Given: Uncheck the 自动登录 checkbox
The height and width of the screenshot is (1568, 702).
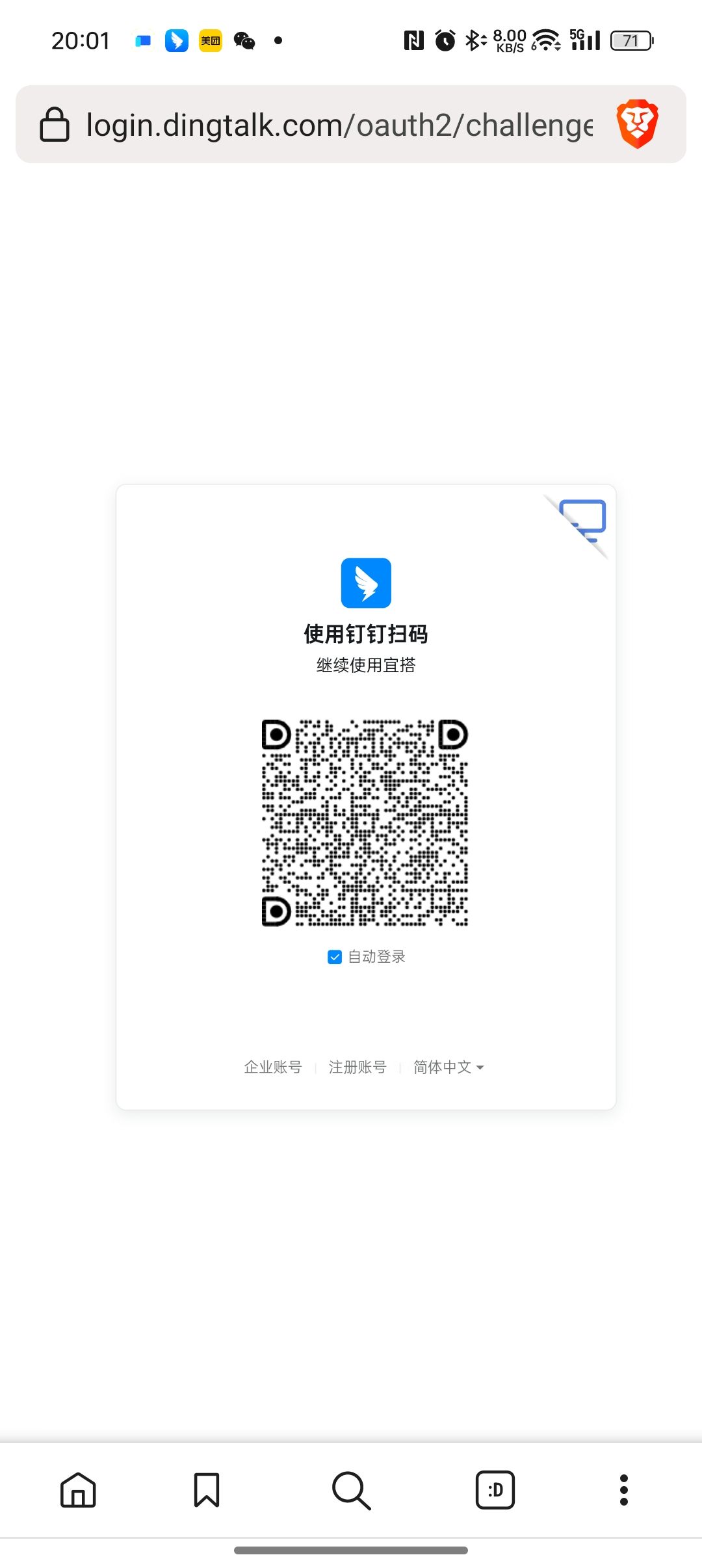Looking at the screenshot, I should (x=335, y=957).
